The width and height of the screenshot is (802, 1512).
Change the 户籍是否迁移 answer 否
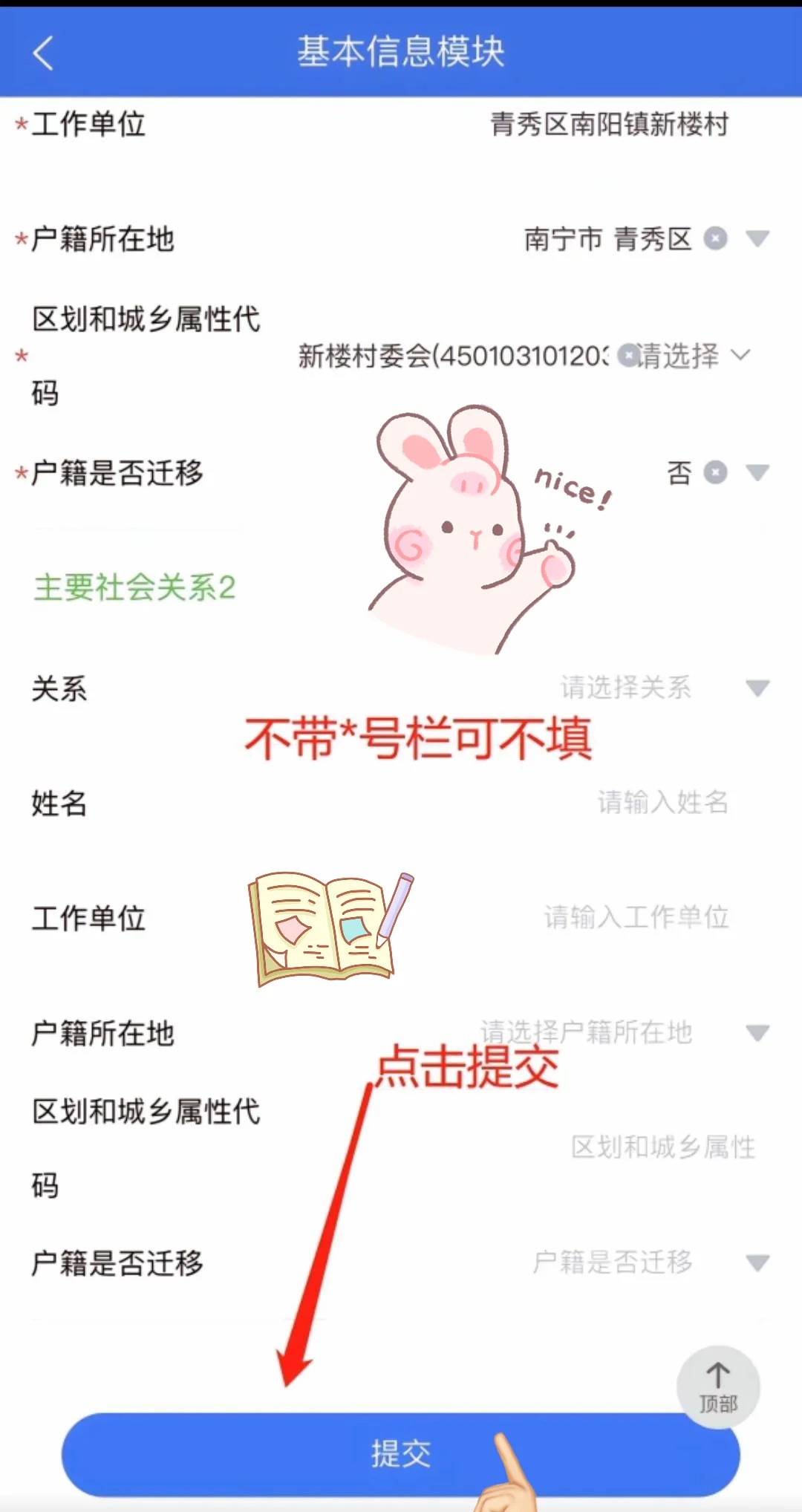pos(677,472)
